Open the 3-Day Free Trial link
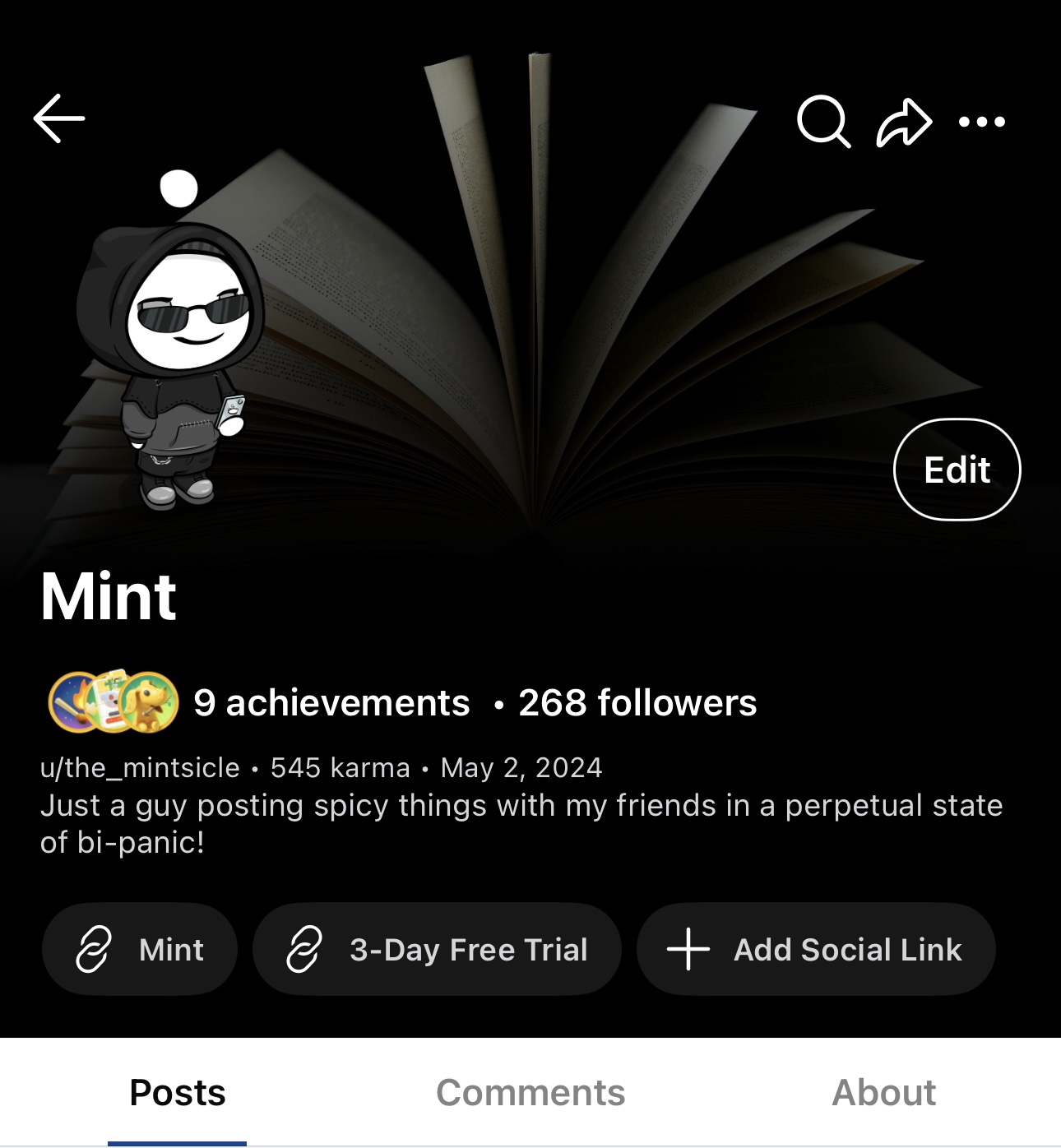 pyautogui.click(x=437, y=950)
